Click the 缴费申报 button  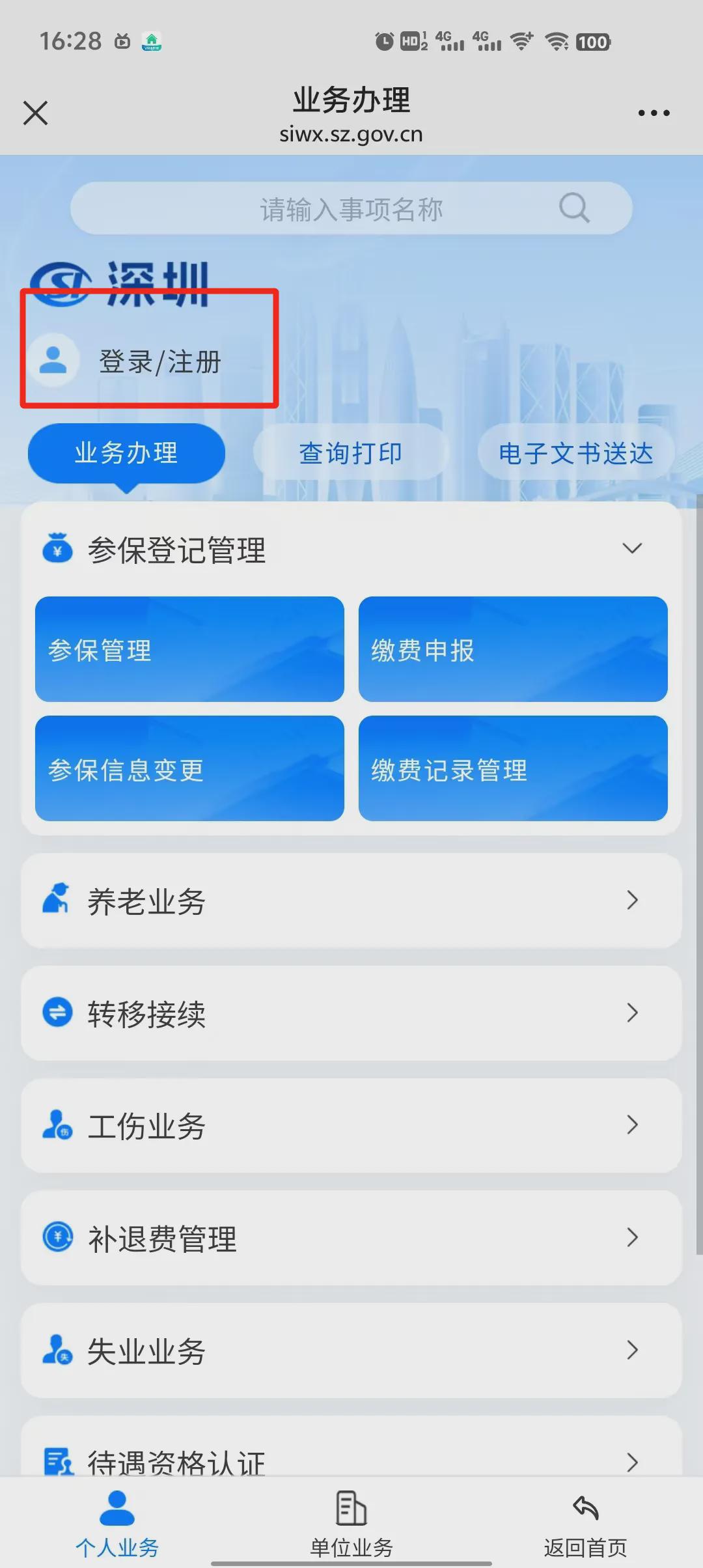pos(513,650)
